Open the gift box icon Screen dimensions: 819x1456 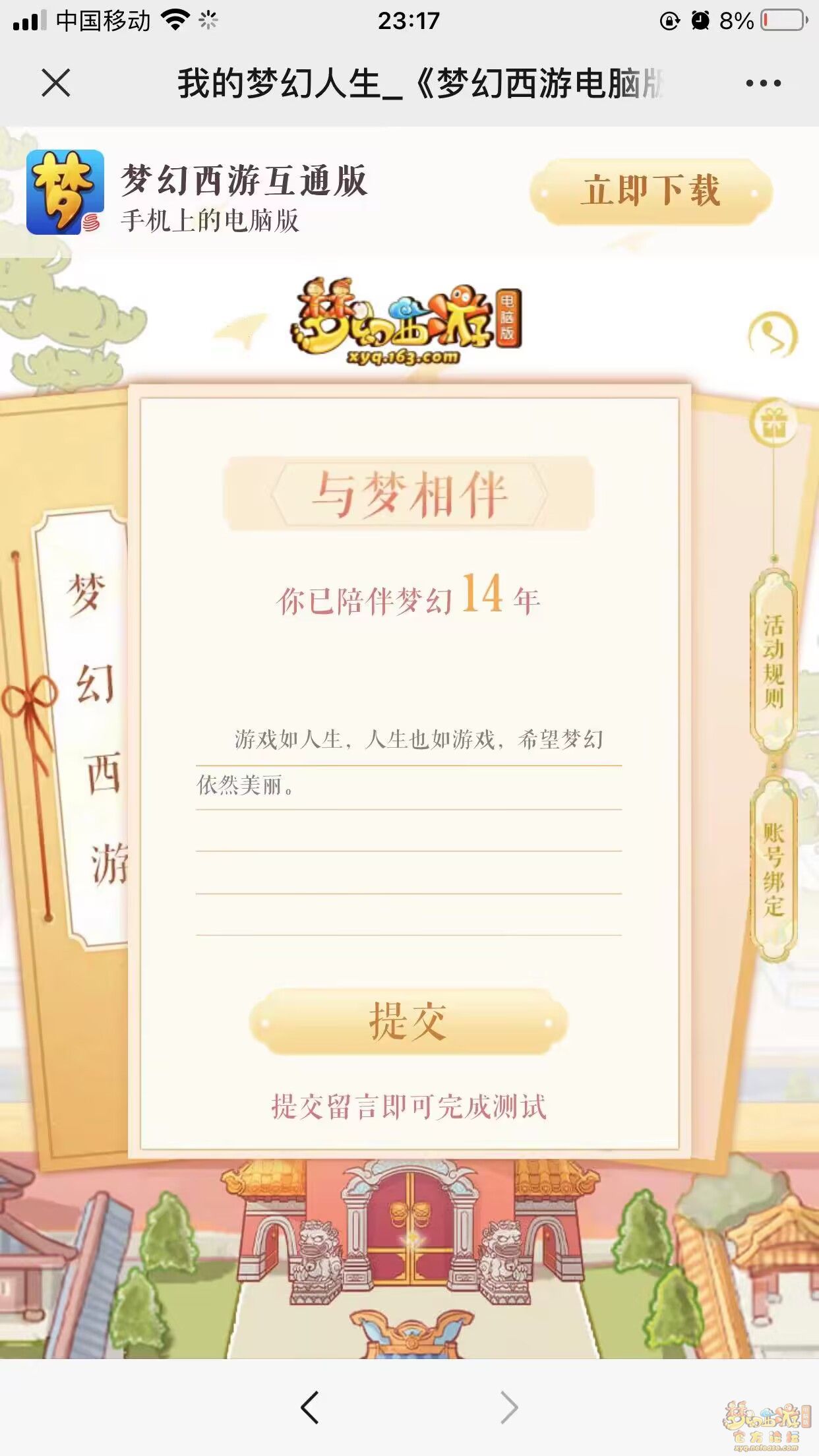(x=774, y=423)
